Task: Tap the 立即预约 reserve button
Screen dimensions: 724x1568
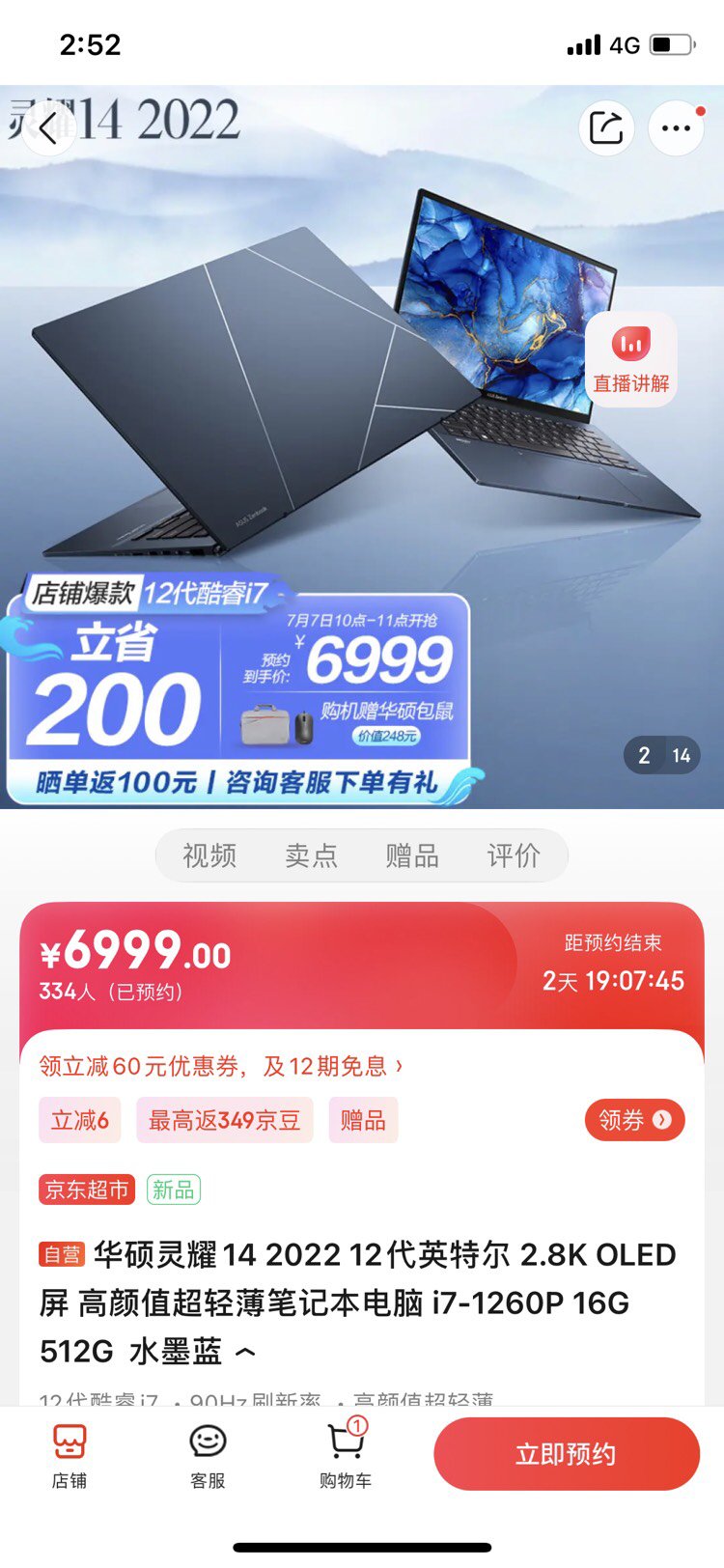Action: coord(565,1453)
